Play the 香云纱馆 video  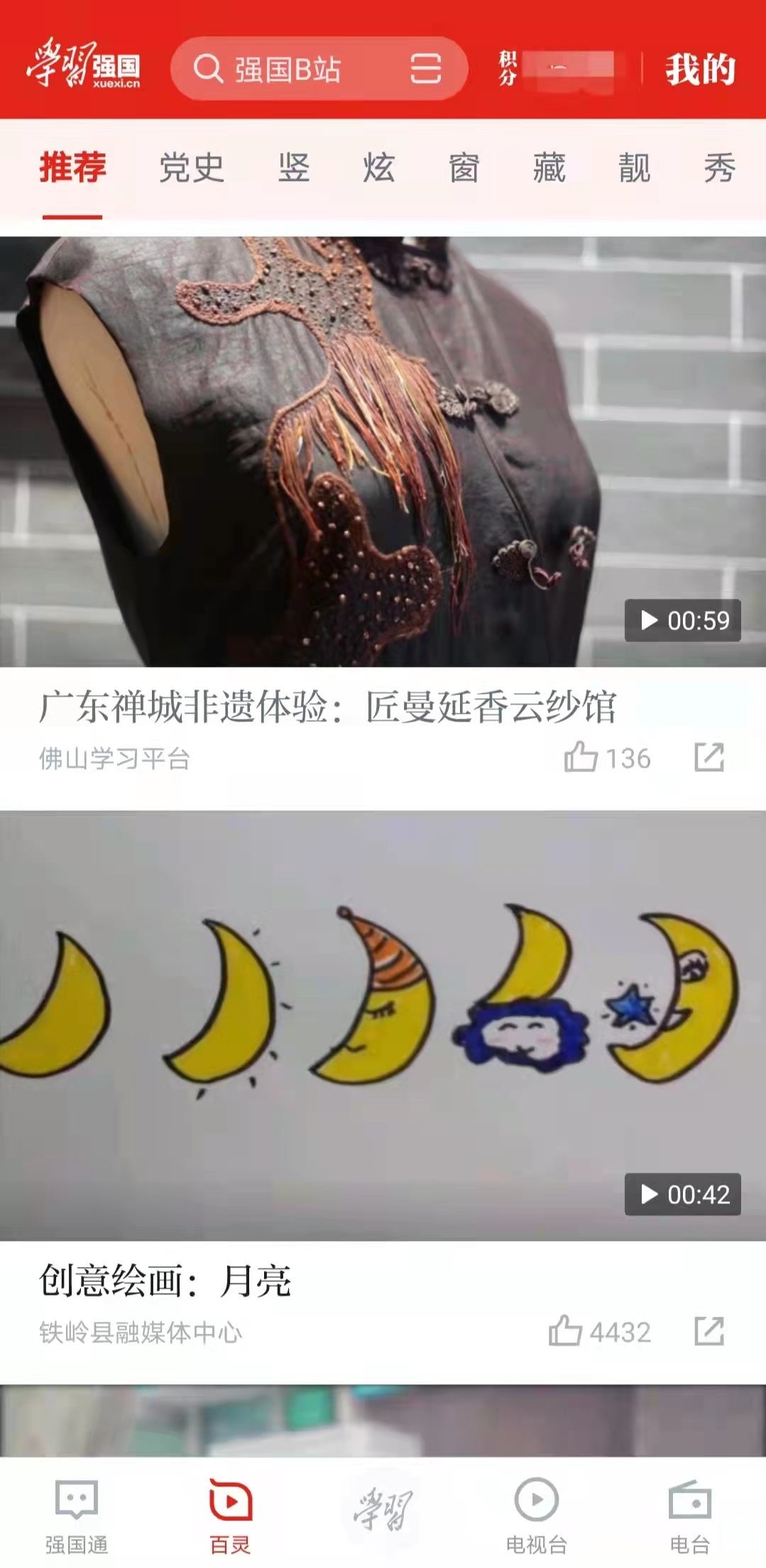[383, 451]
